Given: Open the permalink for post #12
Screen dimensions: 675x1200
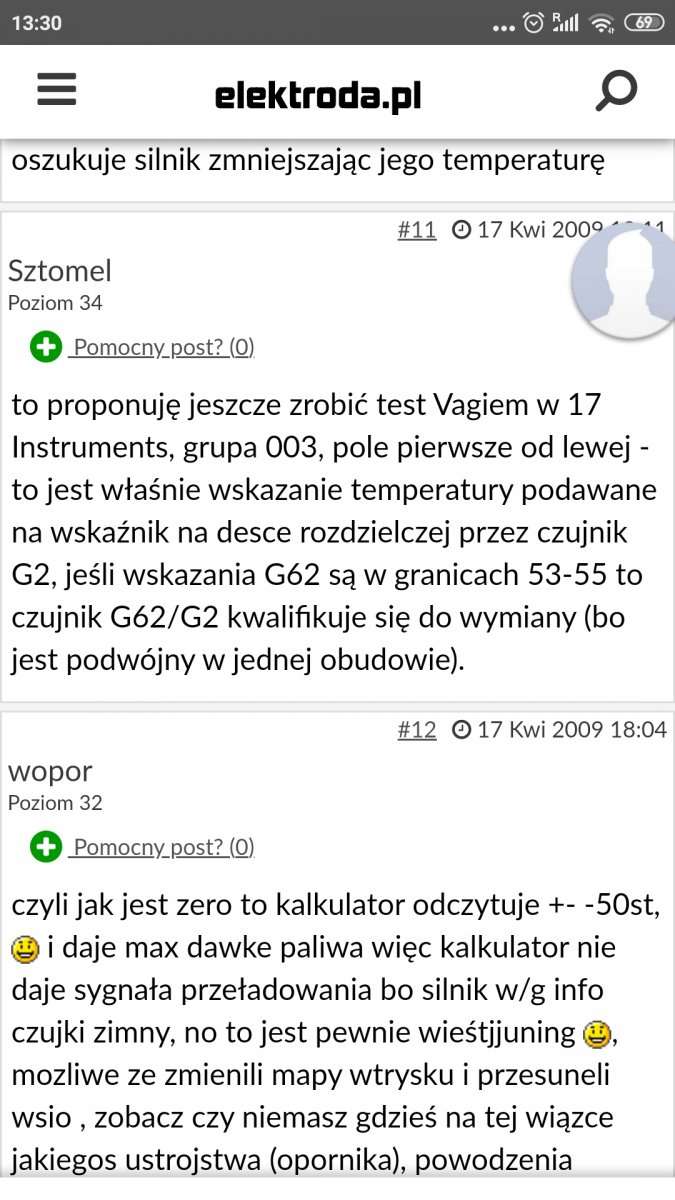Looking at the screenshot, I should click(417, 730).
